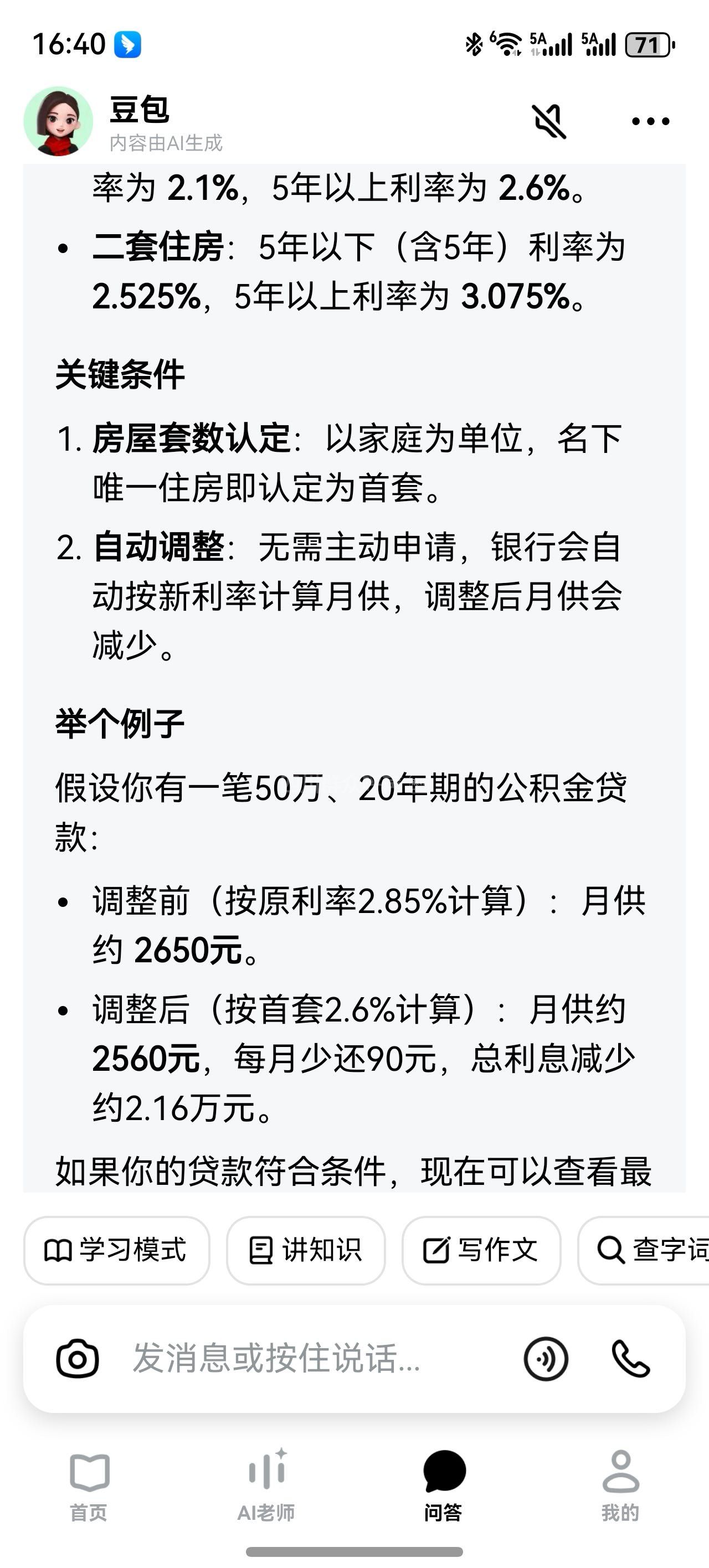Select the 学习模式 chip
The image size is (709, 1568).
click(116, 1251)
